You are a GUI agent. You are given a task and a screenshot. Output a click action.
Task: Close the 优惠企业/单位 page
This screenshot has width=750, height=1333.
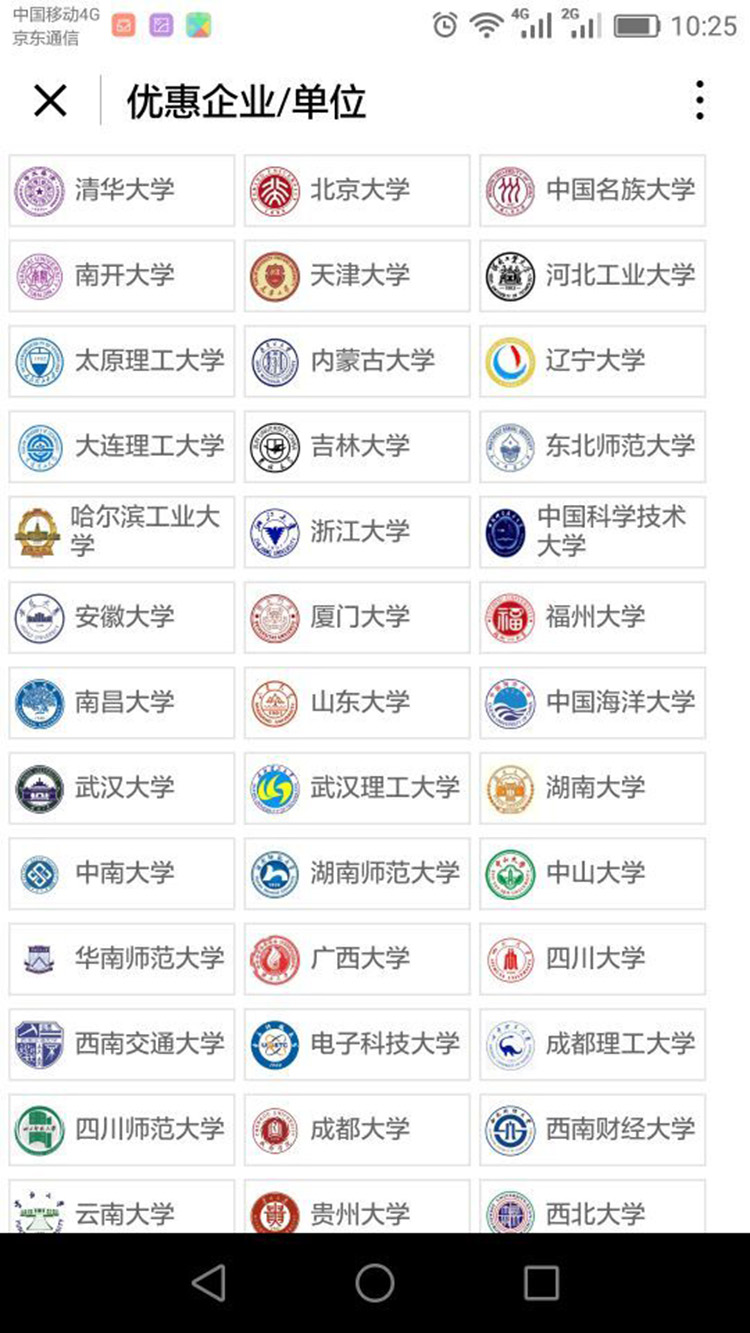point(50,101)
